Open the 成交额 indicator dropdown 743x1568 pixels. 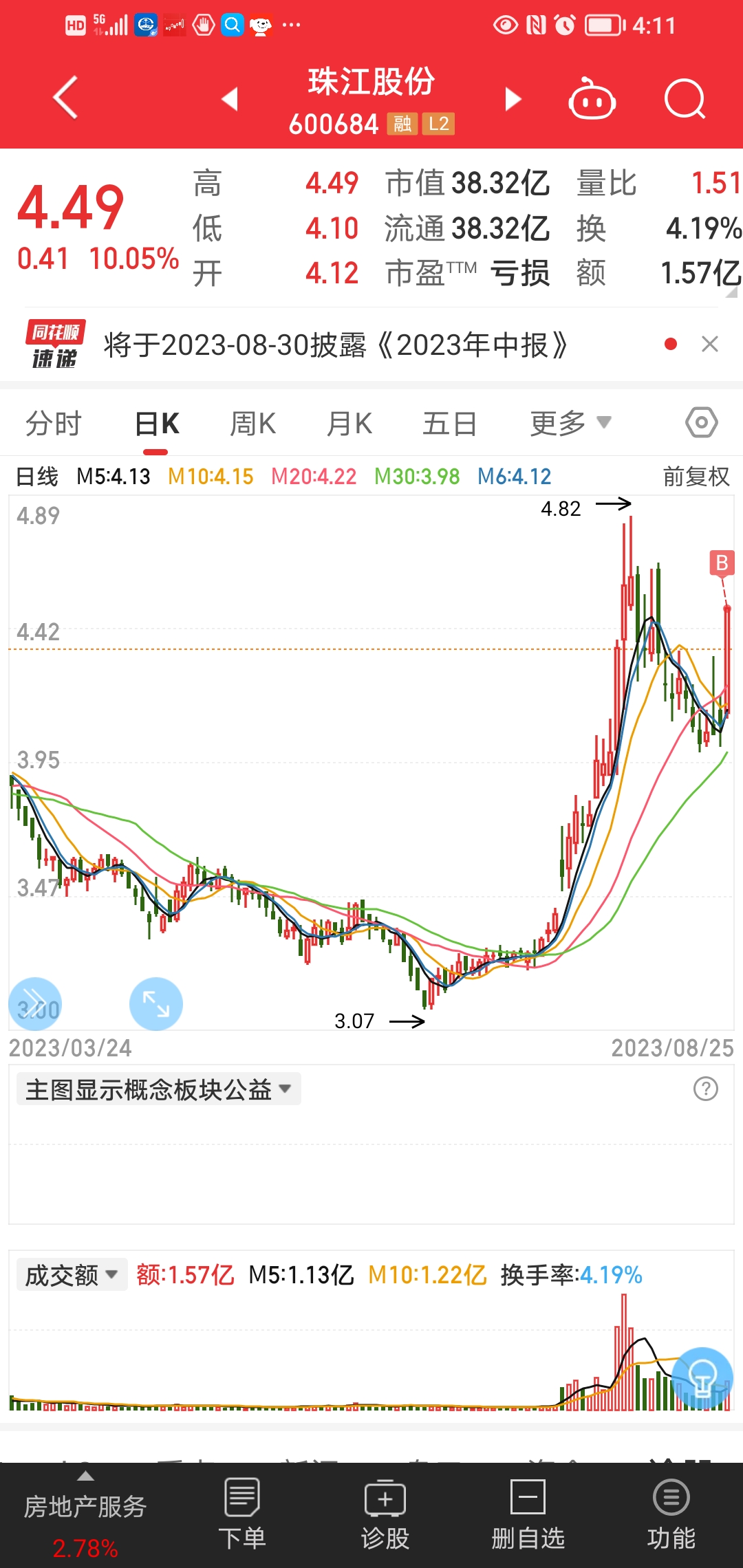[x=72, y=1275]
